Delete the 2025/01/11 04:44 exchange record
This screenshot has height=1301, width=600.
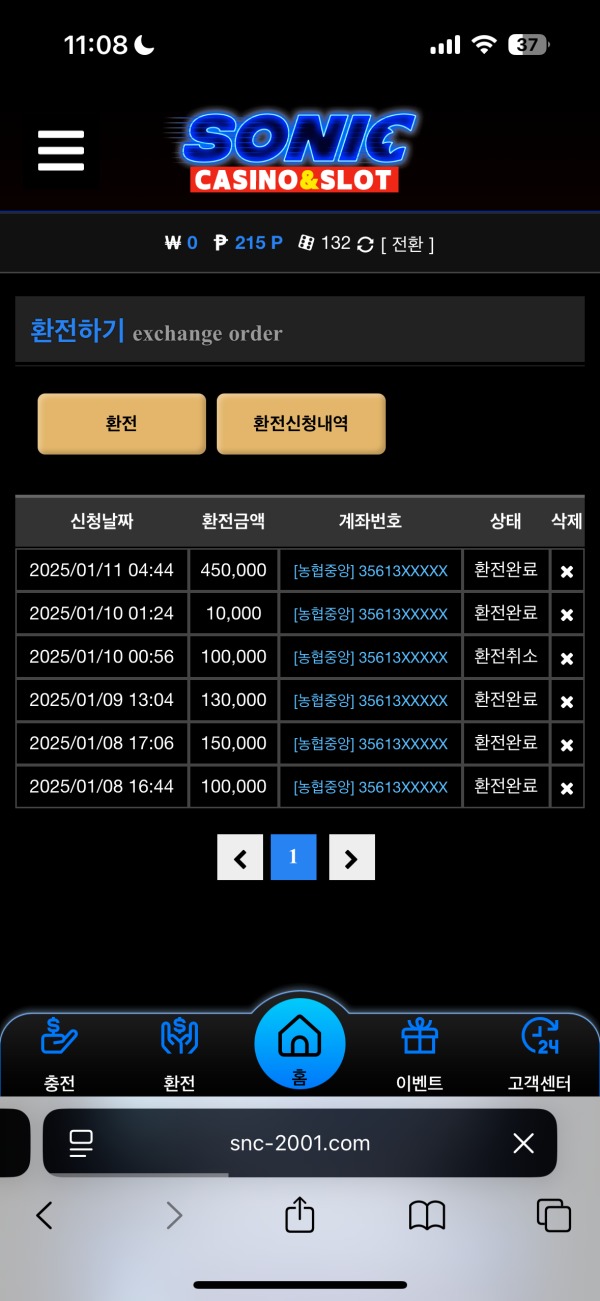566,572
